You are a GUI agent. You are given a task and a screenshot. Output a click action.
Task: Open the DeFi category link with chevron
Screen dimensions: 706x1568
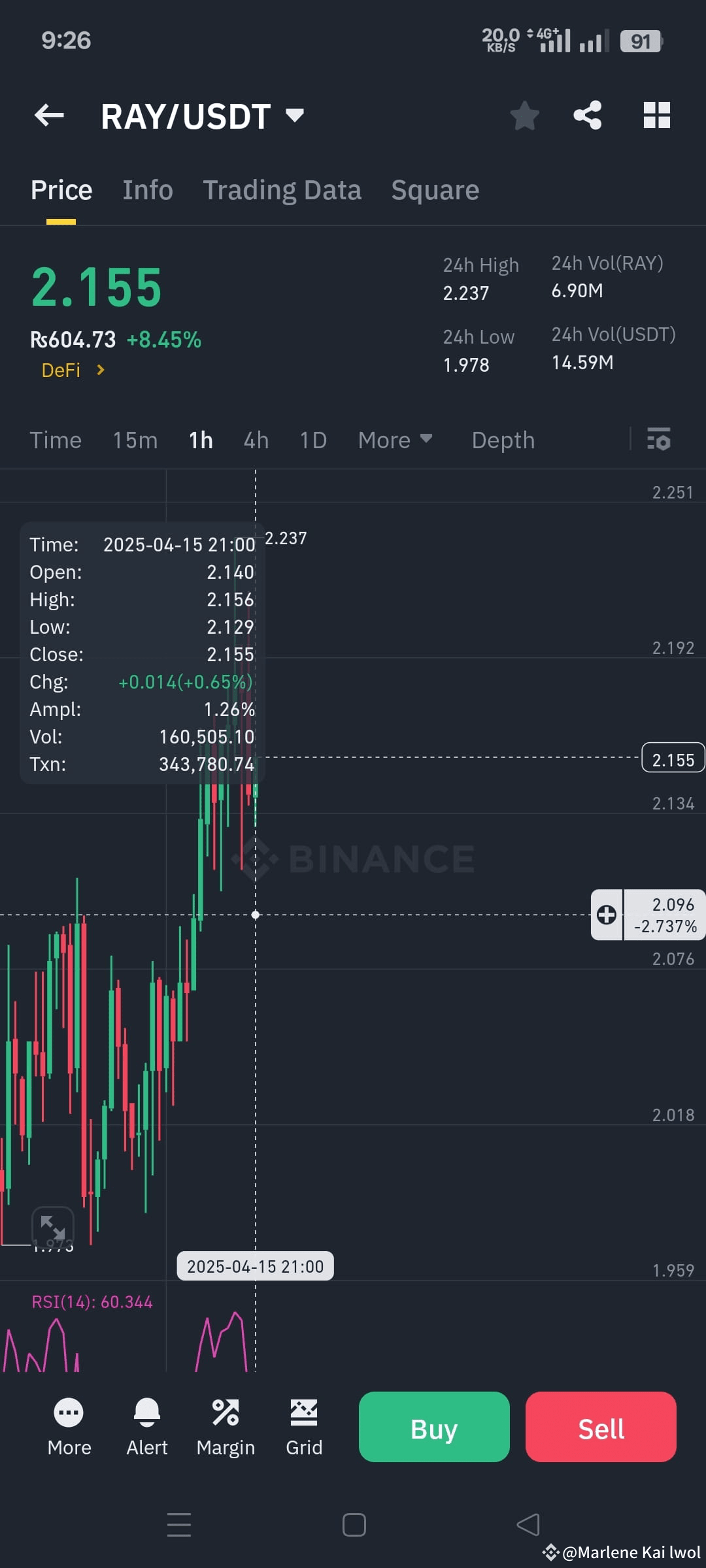(72, 370)
